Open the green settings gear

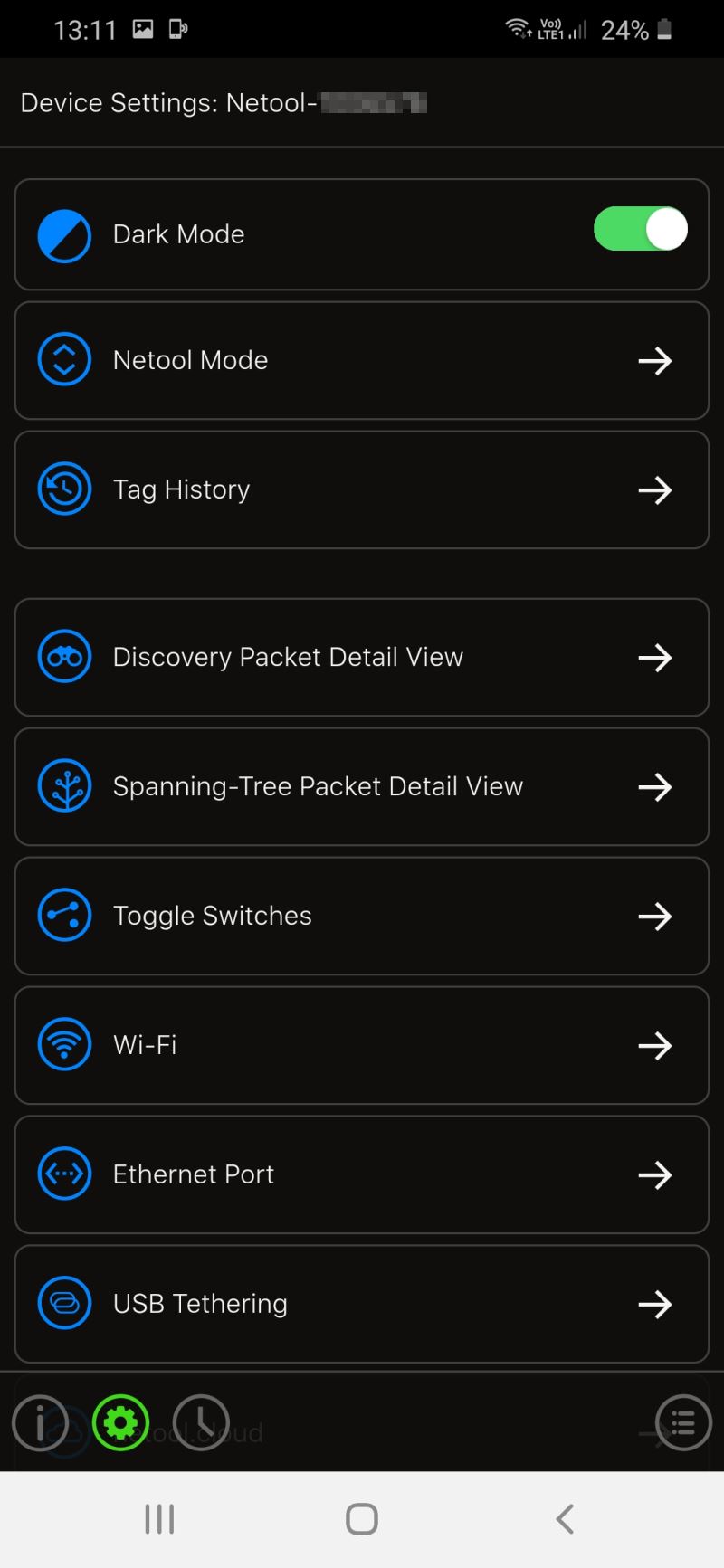[x=120, y=1422]
